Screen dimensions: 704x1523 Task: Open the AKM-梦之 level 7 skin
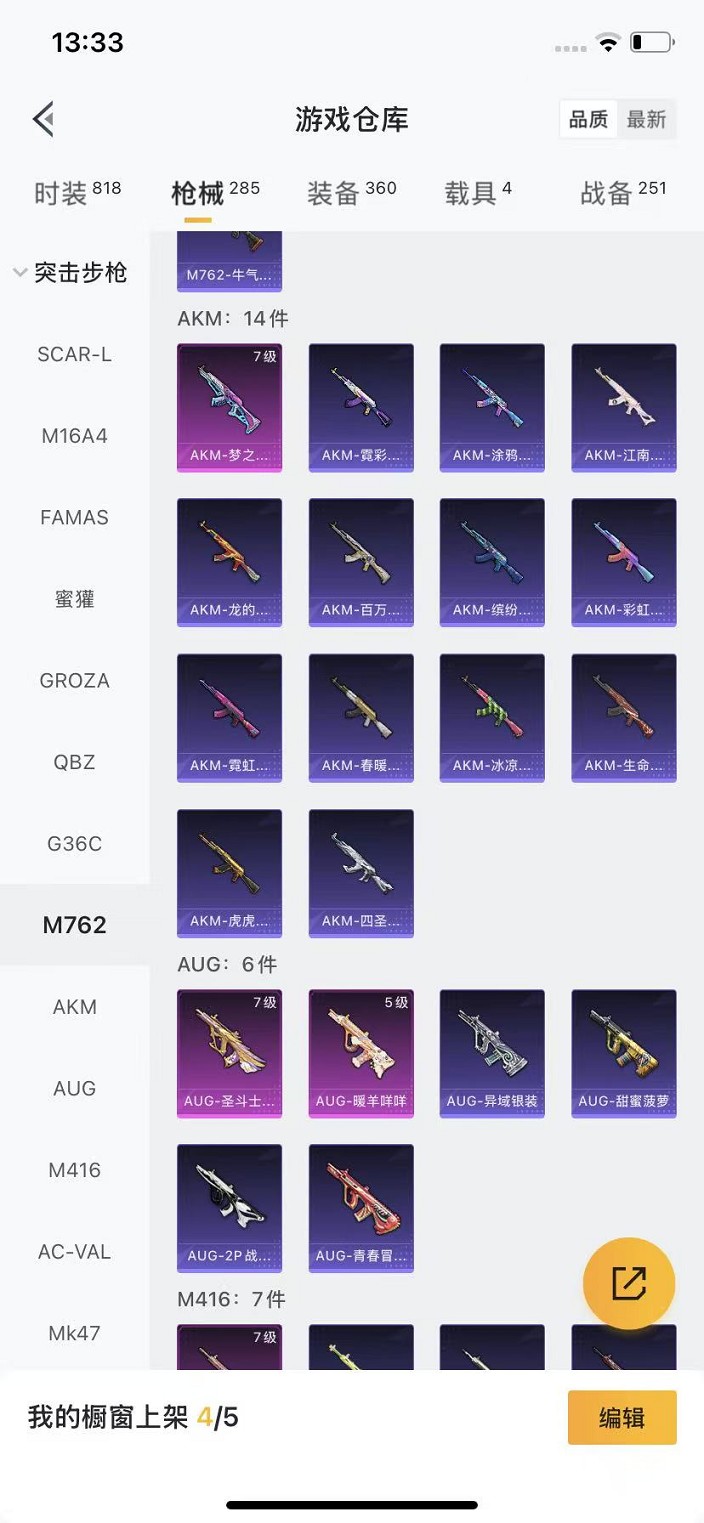(x=229, y=408)
